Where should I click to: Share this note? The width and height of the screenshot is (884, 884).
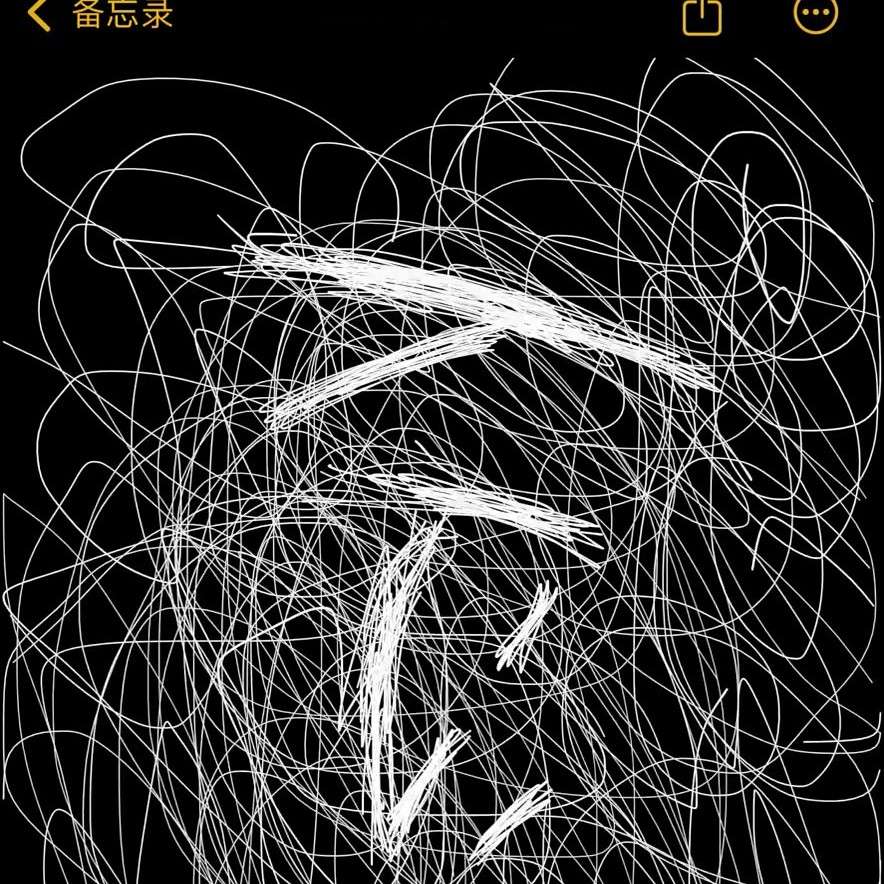pos(702,15)
